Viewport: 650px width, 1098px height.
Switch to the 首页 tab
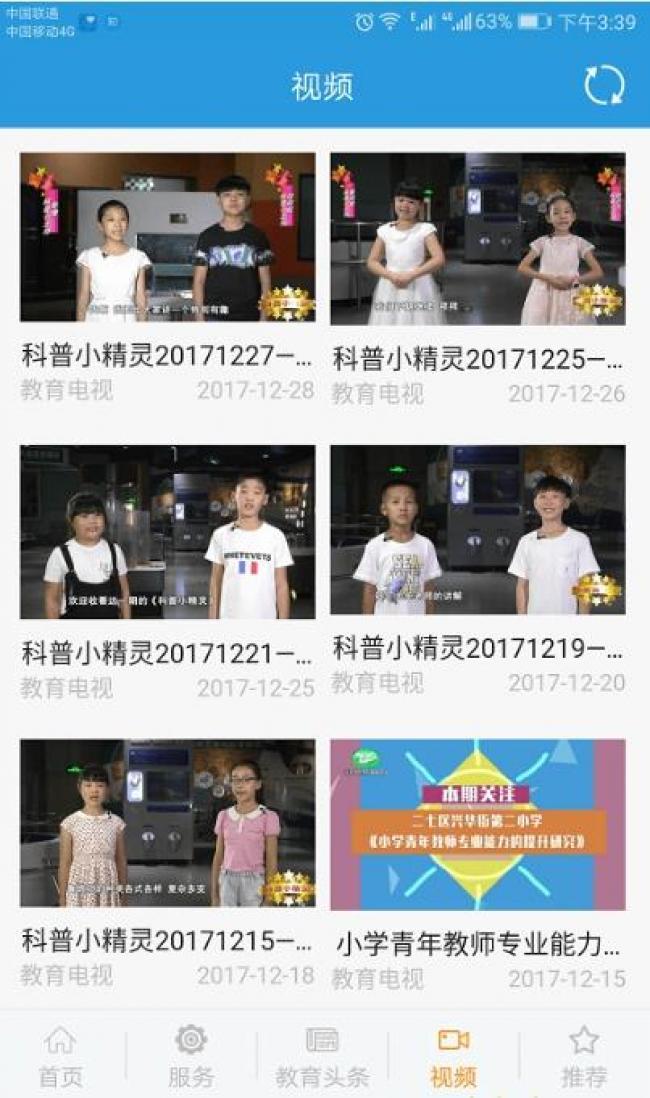(60, 1056)
